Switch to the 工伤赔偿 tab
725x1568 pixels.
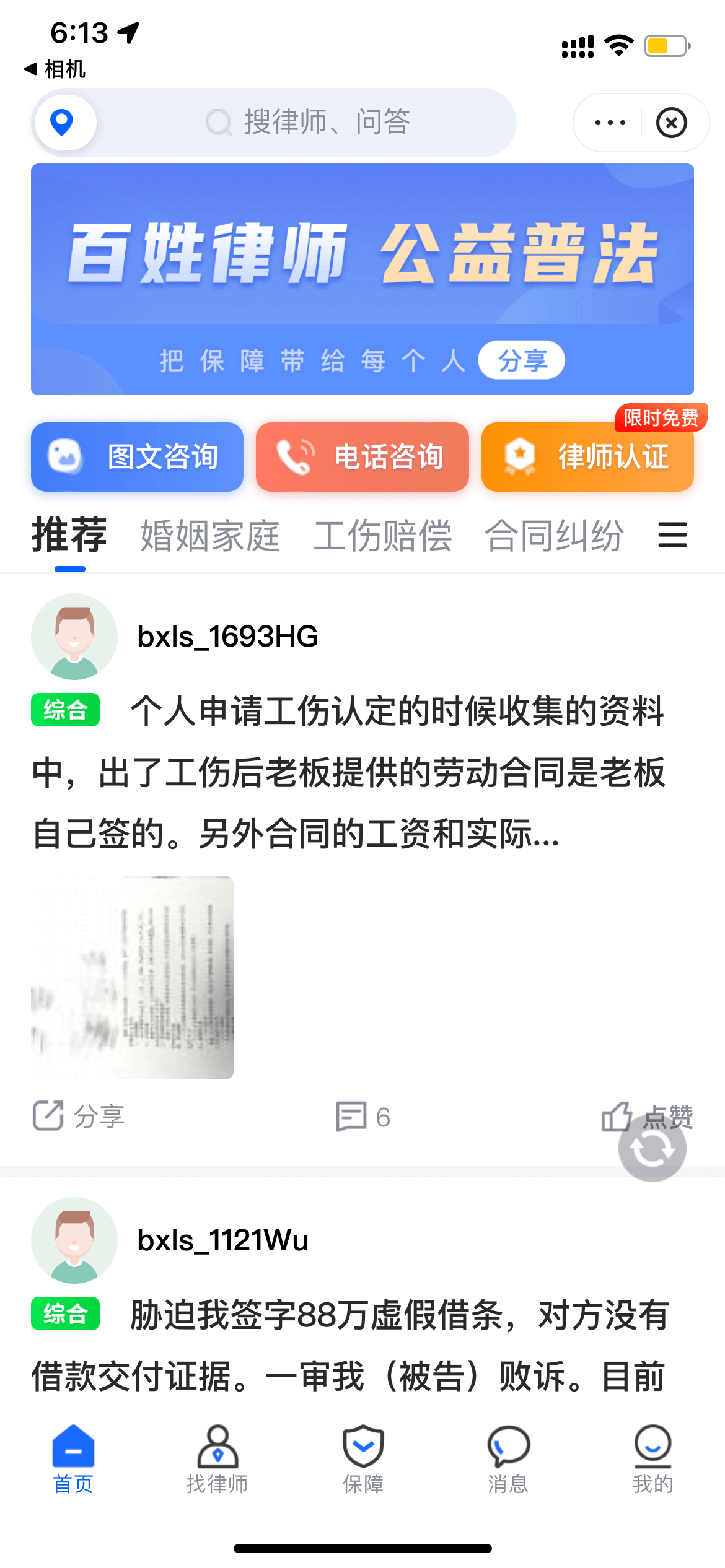point(382,536)
